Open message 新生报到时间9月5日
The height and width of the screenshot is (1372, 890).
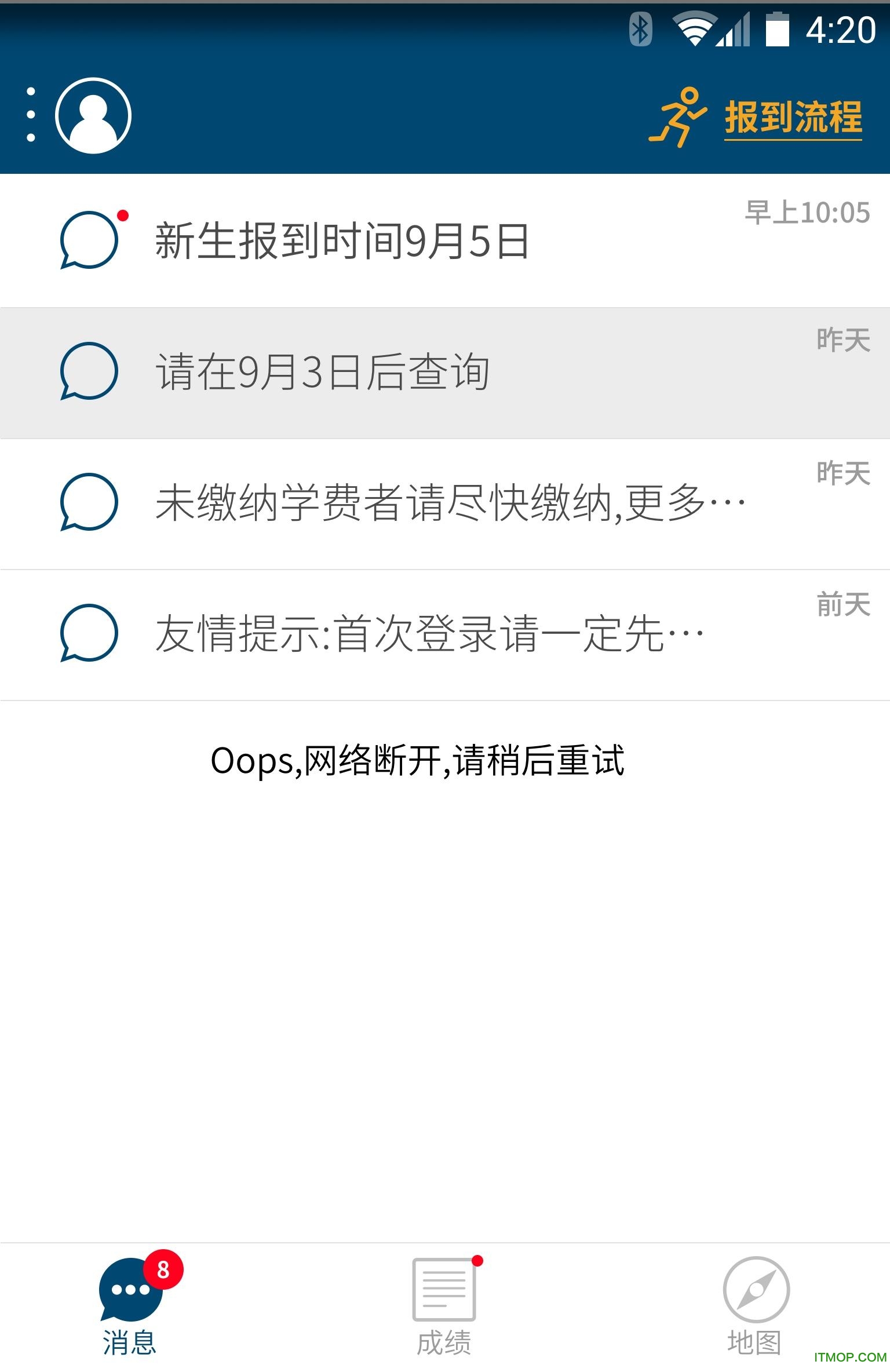[342, 241]
